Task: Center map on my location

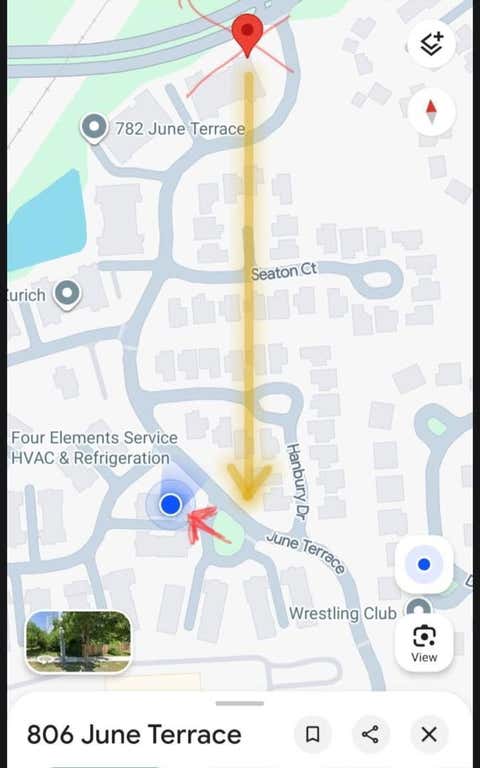Action: [424, 564]
